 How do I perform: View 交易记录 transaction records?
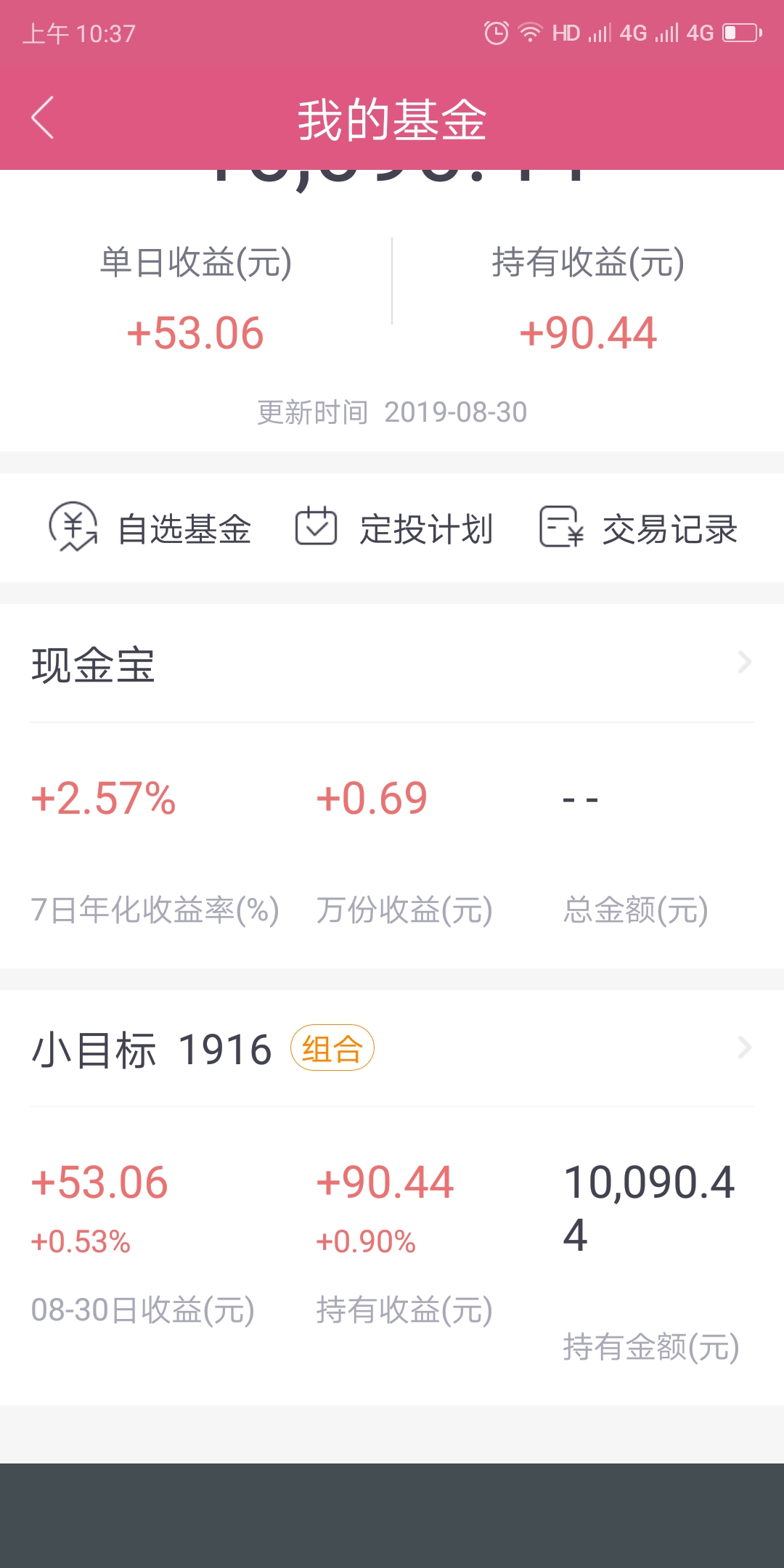point(638,528)
